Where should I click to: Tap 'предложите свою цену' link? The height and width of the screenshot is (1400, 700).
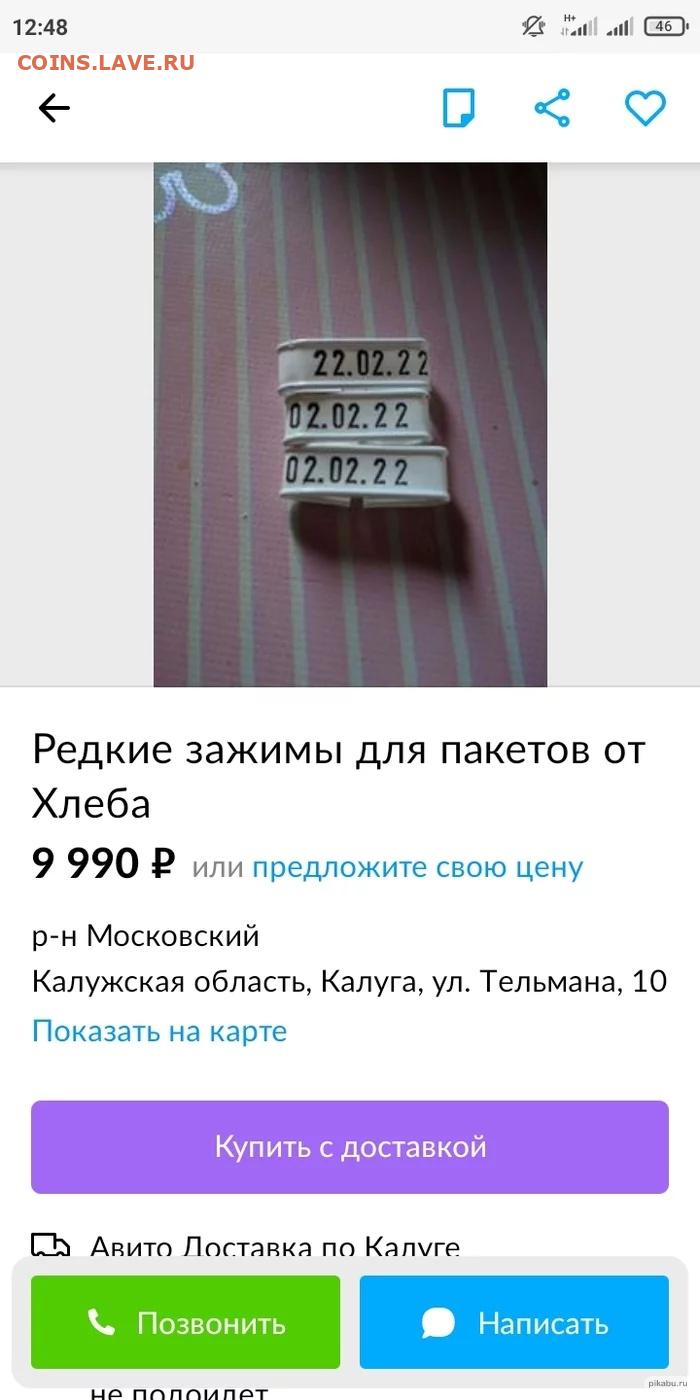(x=417, y=867)
